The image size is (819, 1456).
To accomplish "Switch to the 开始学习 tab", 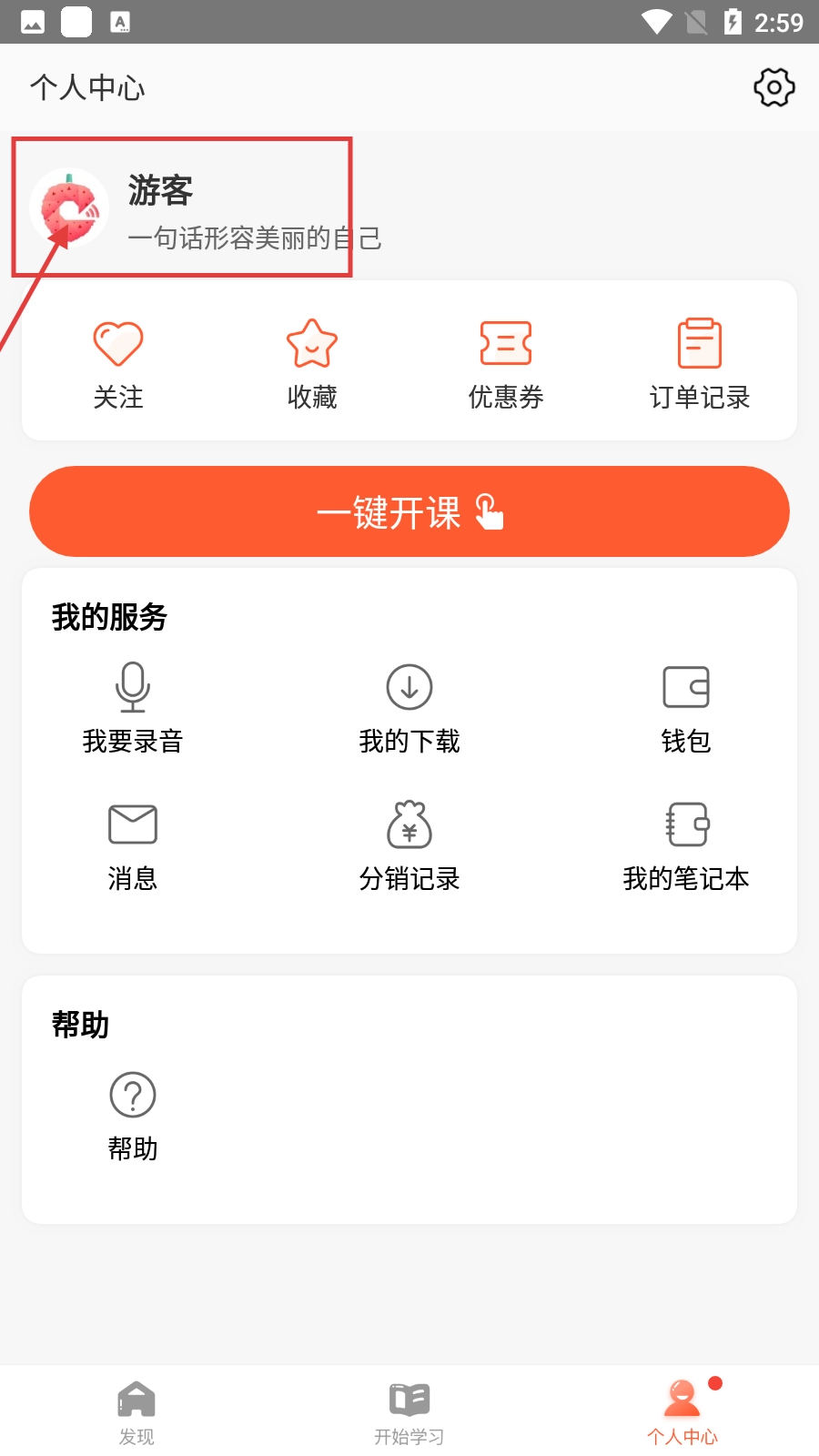I will (409, 1412).
